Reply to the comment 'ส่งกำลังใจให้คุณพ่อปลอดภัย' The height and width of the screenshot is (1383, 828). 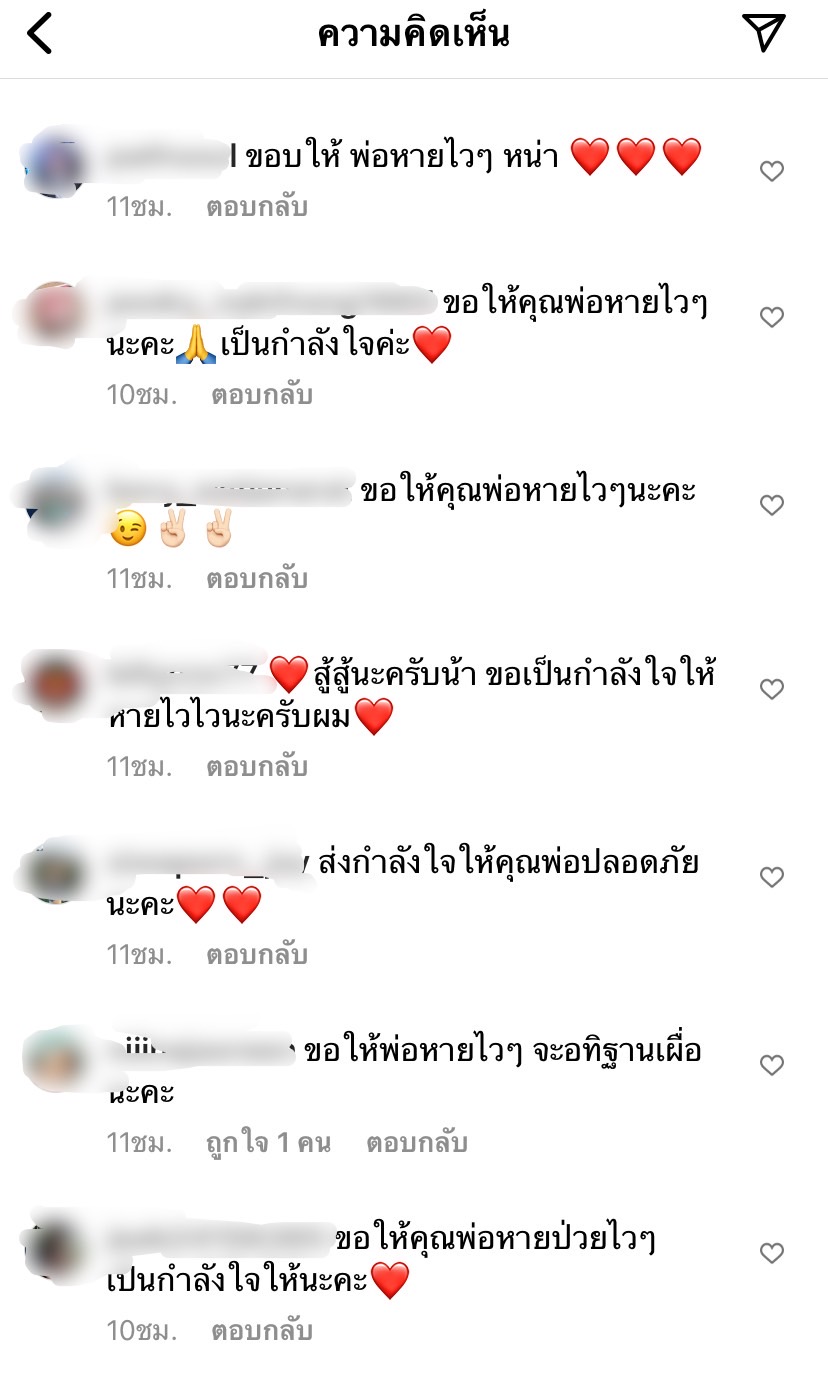(x=257, y=955)
